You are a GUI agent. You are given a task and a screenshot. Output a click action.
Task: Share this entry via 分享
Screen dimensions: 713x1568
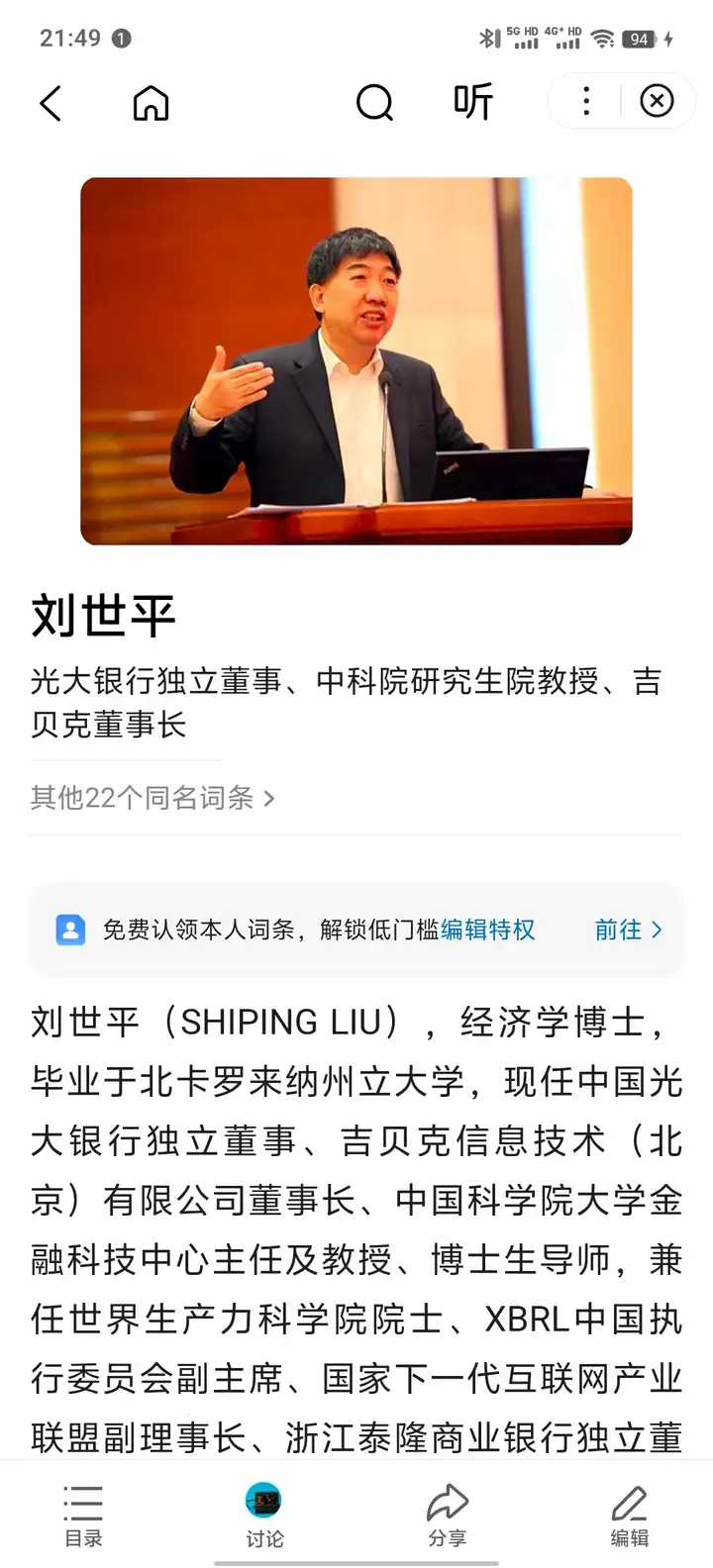click(x=447, y=1516)
